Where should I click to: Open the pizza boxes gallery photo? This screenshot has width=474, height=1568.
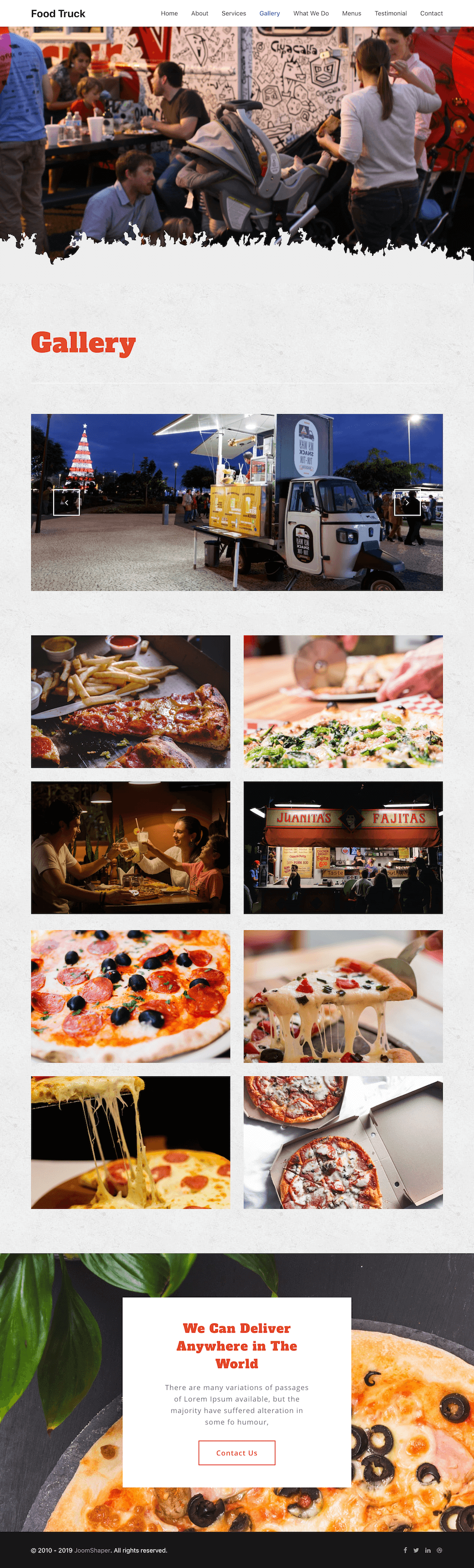(343, 1142)
